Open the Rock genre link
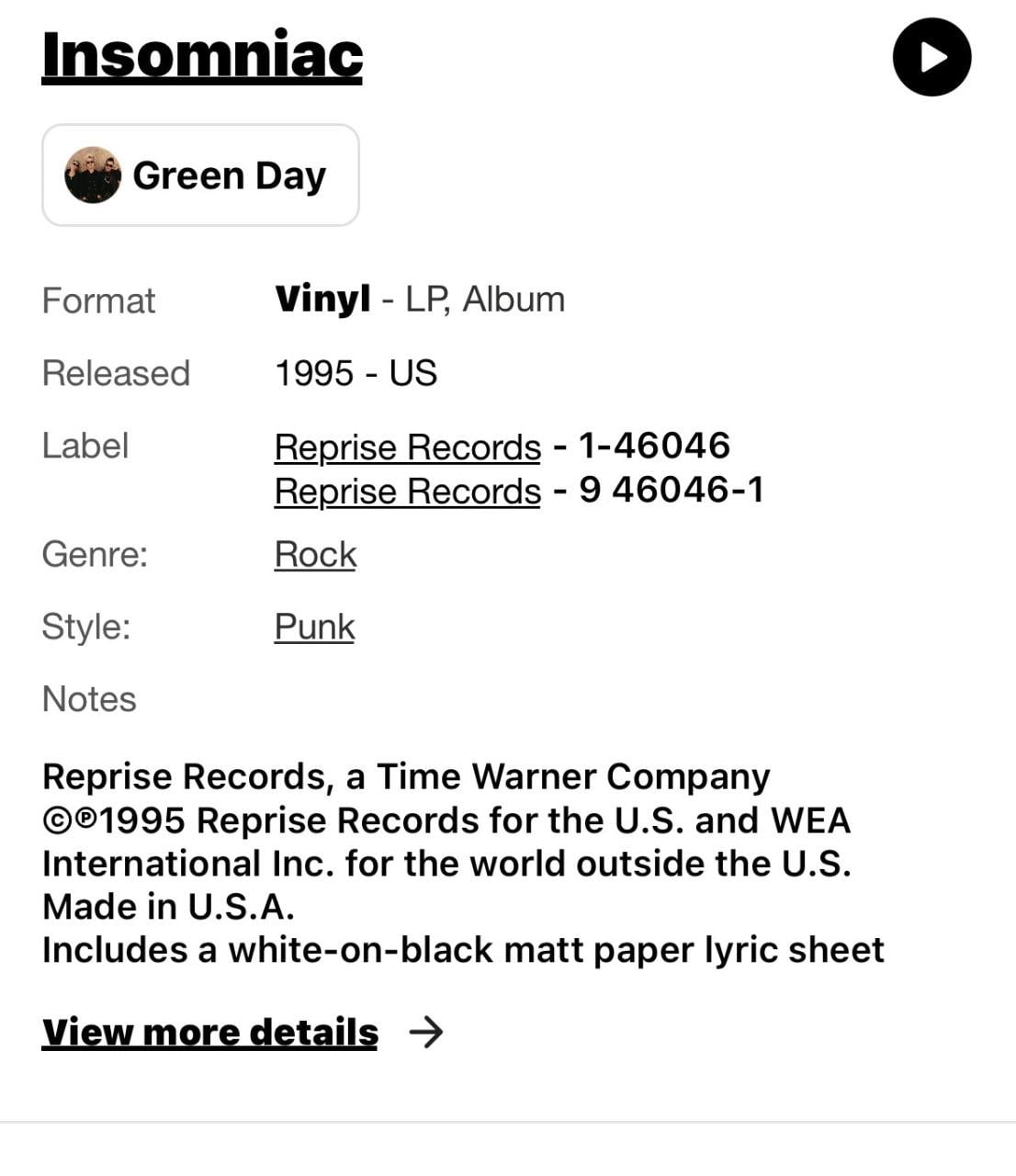The height and width of the screenshot is (1176, 1016). point(314,554)
